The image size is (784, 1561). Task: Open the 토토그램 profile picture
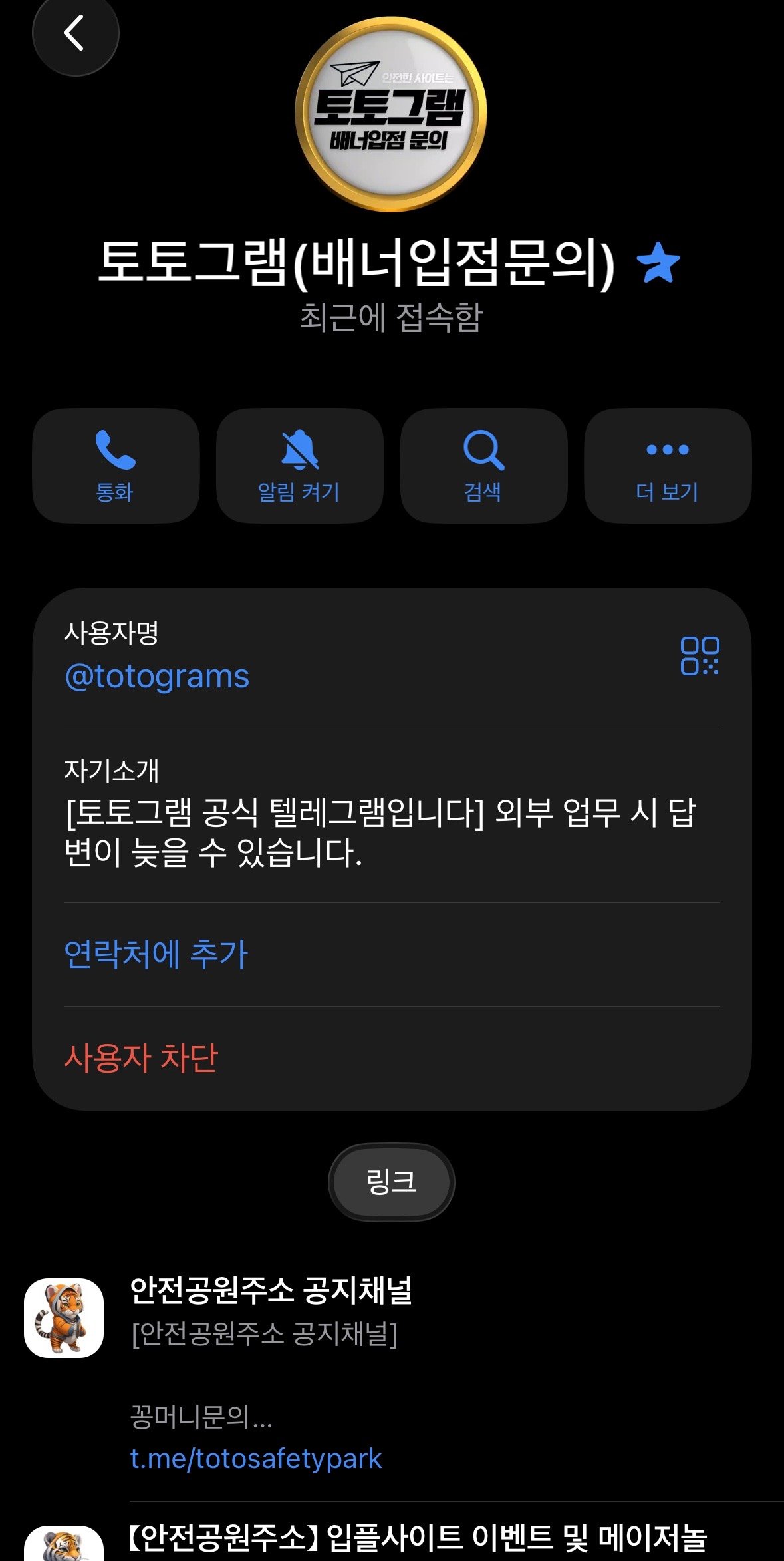tap(391, 114)
